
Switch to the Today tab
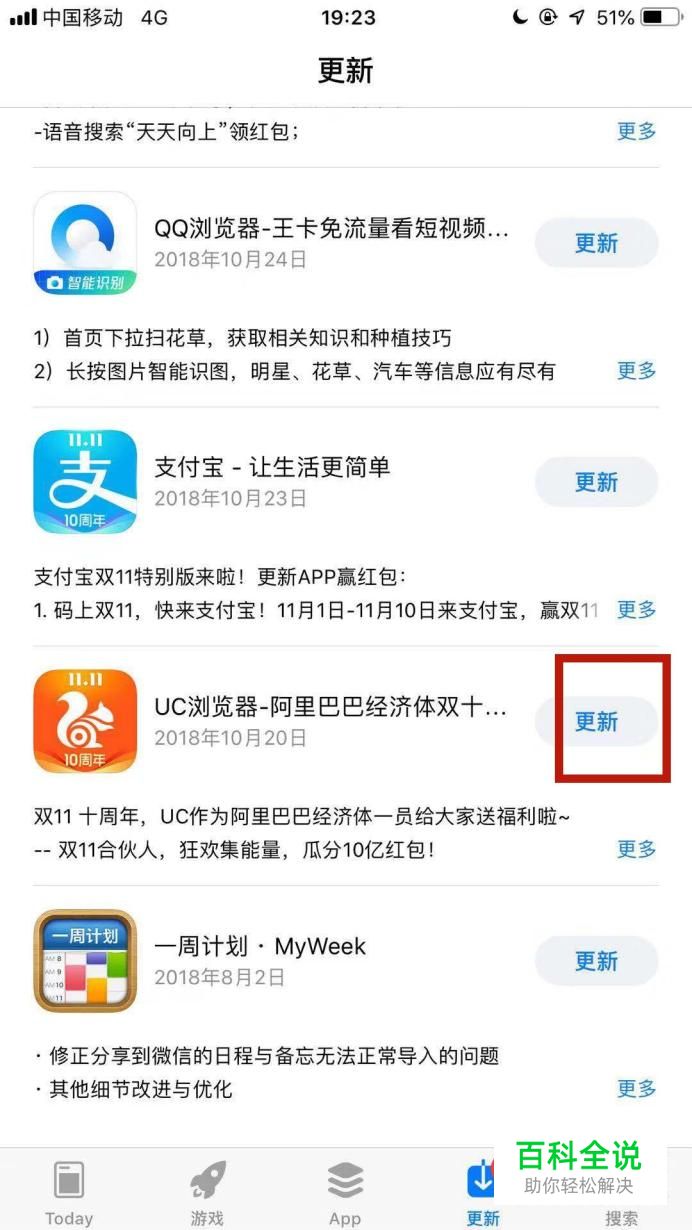pyautogui.click(x=69, y=1193)
